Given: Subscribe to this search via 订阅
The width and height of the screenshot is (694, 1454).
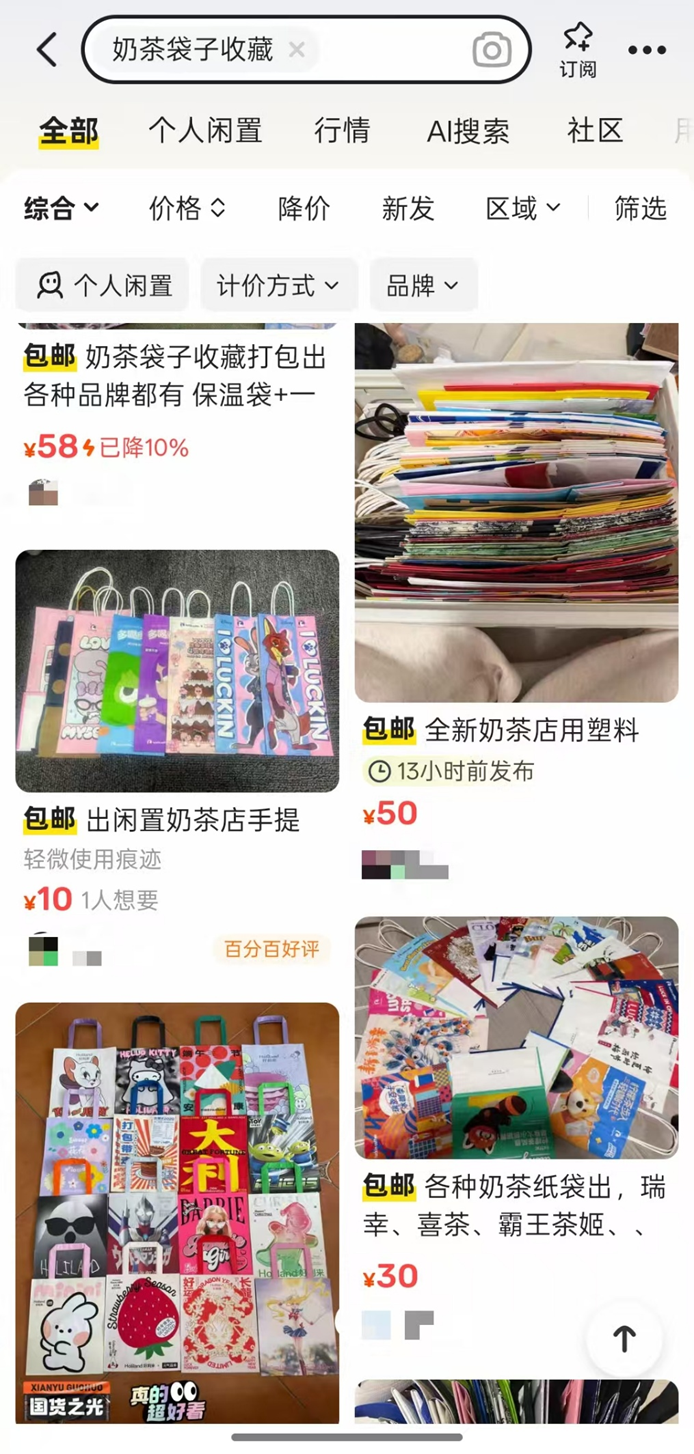Looking at the screenshot, I should pos(577,49).
